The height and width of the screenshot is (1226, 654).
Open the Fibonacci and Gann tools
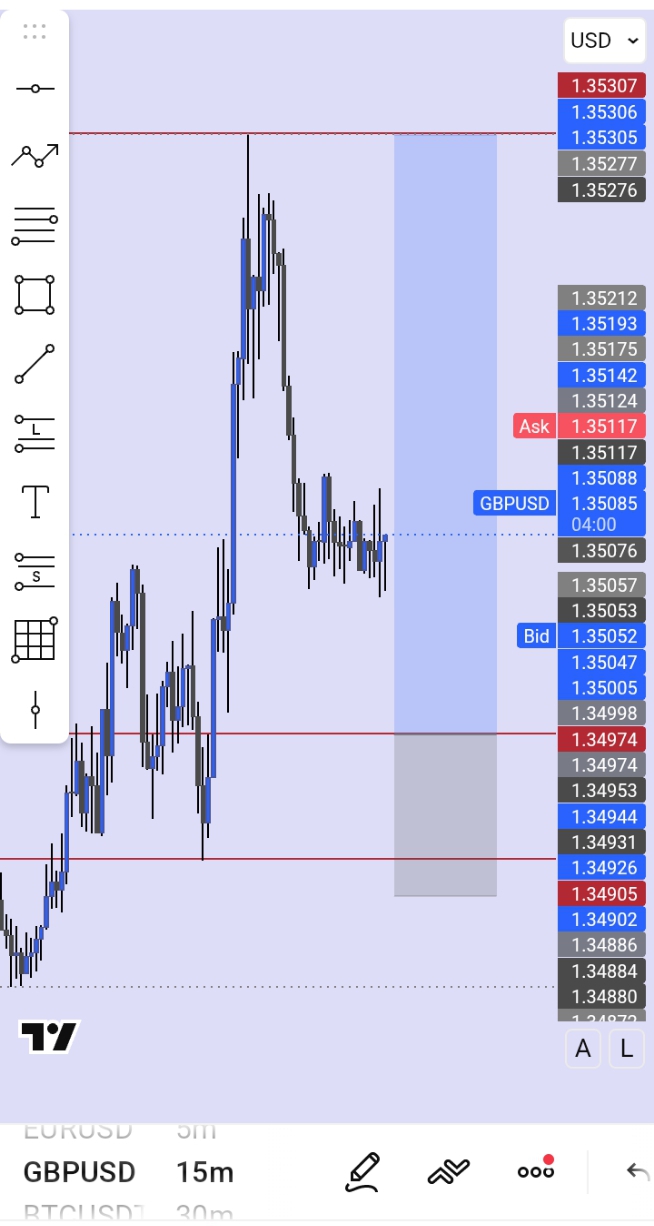click(x=35, y=226)
